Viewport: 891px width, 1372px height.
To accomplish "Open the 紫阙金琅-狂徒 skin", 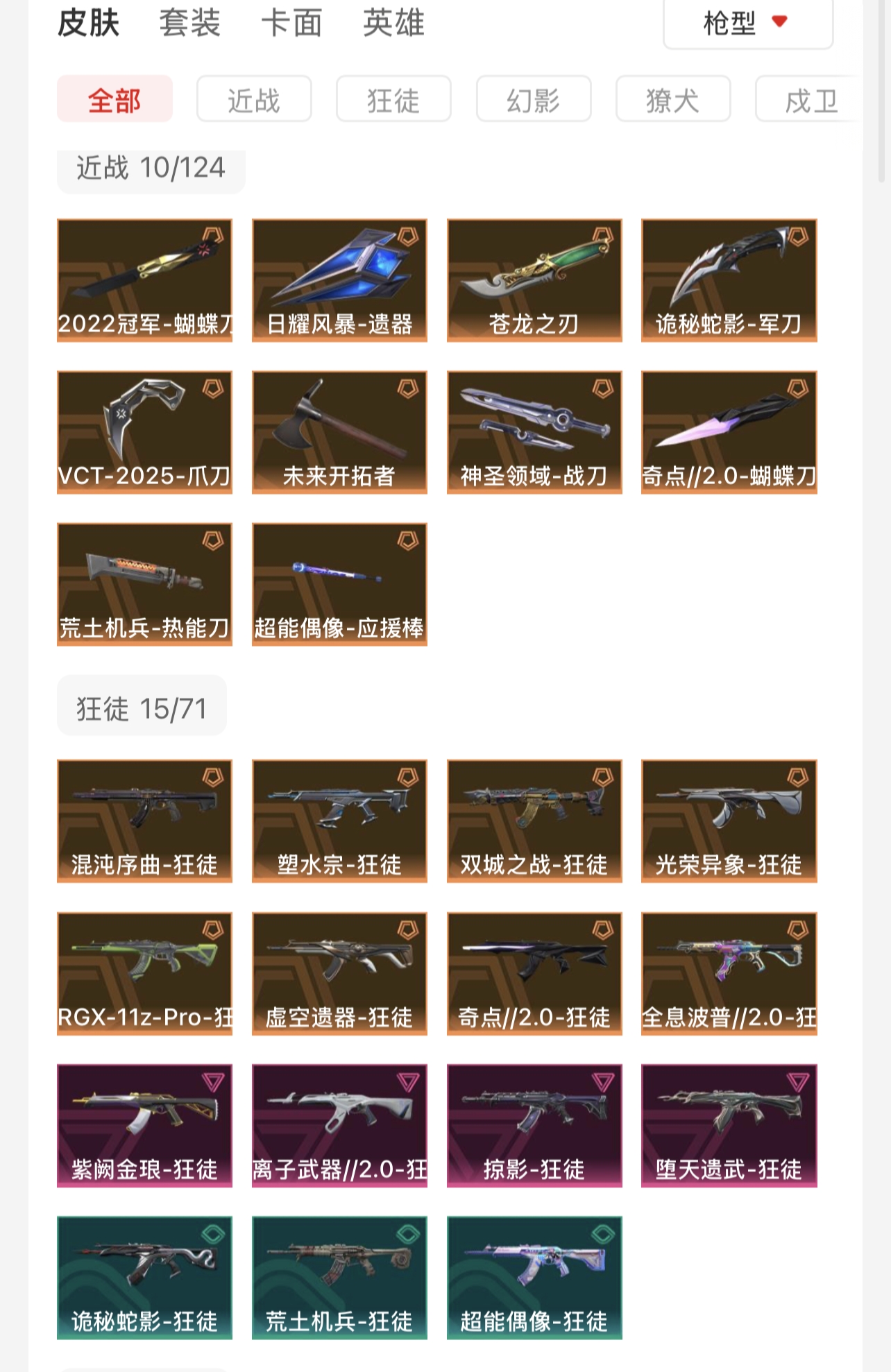I will click(x=144, y=1125).
